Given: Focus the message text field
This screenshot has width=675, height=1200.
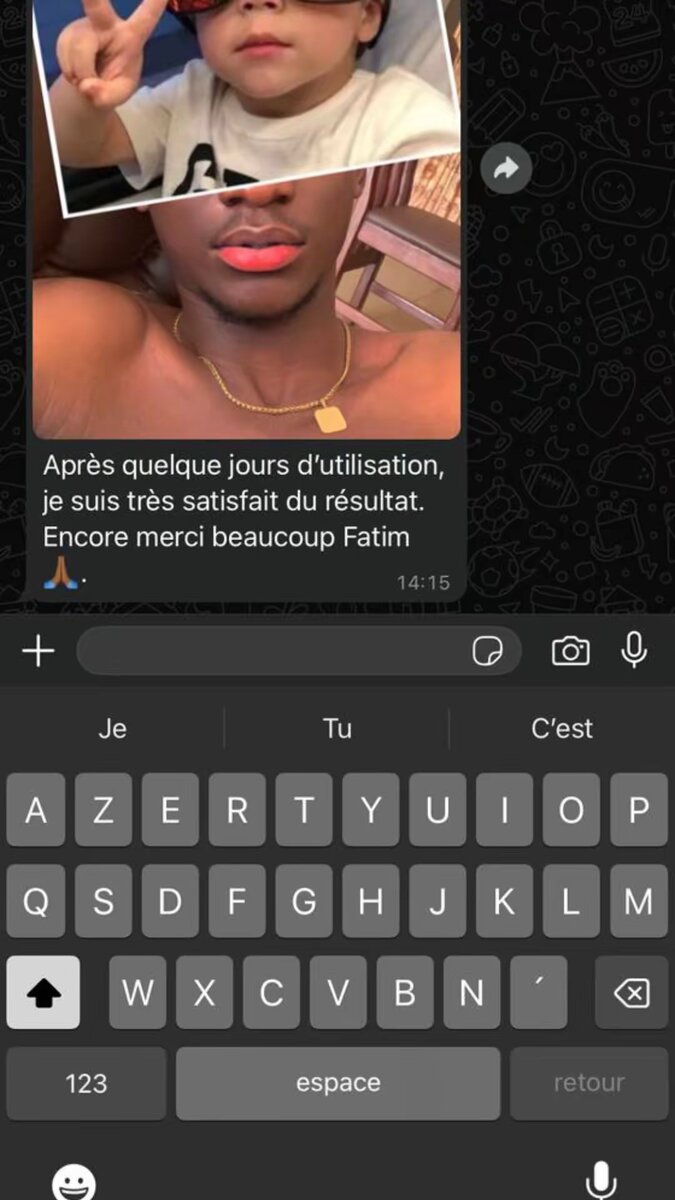Looking at the screenshot, I should (x=270, y=652).
